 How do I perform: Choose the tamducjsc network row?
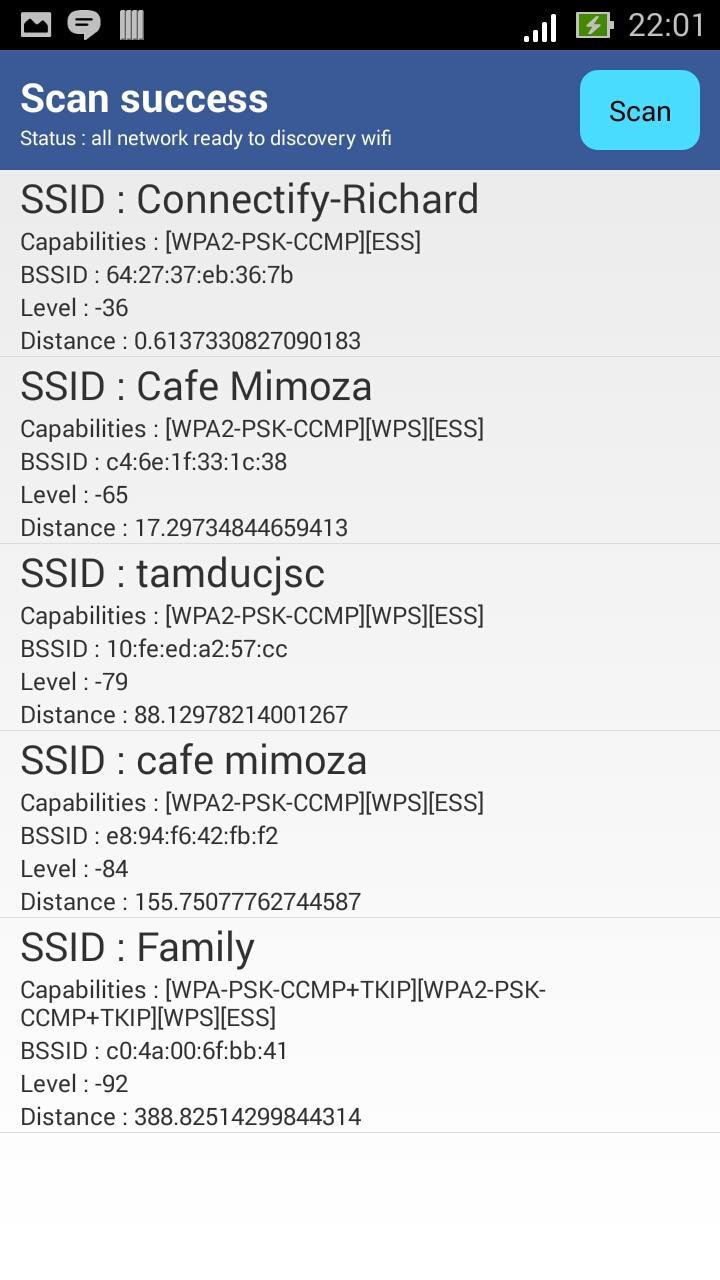pos(360,638)
